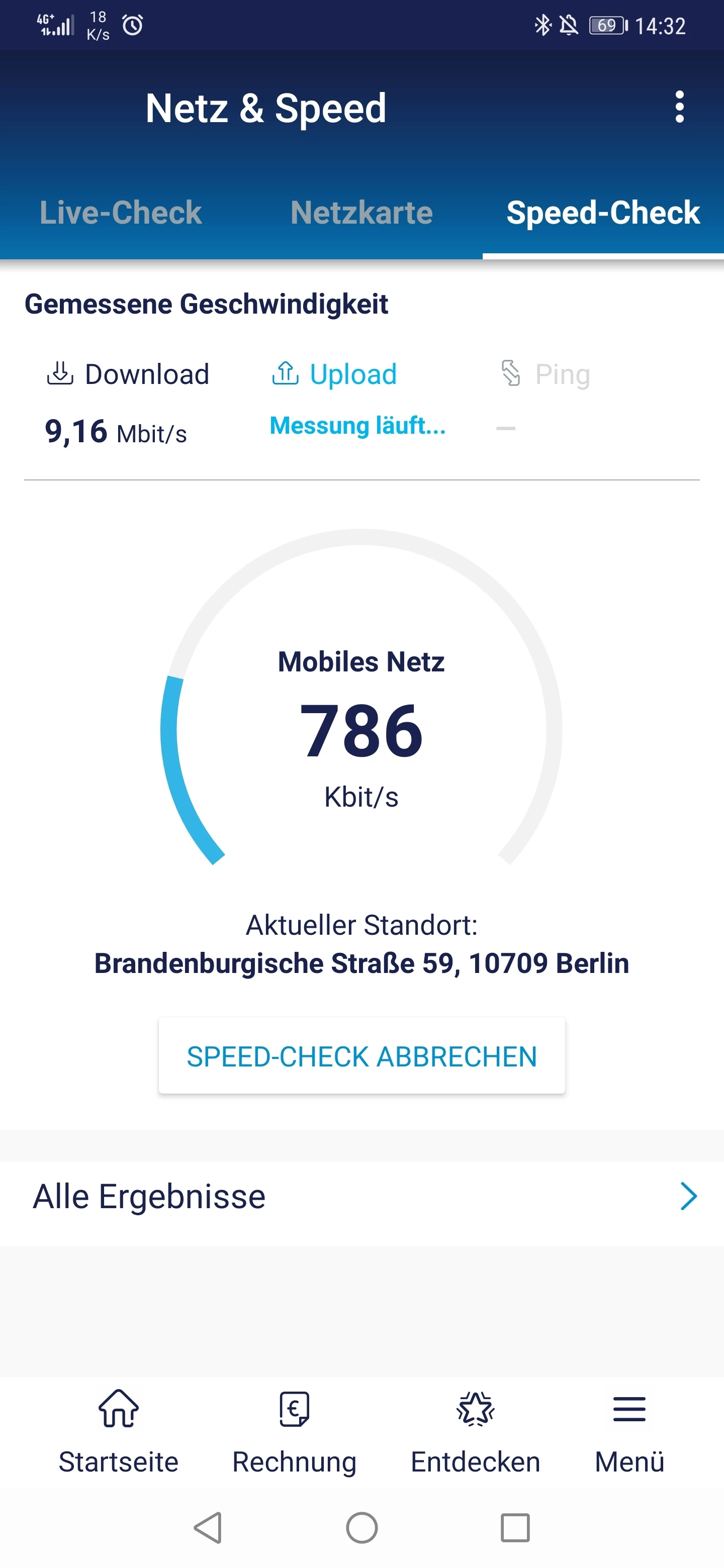The width and height of the screenshot is (724, 1568).
Task: Switch to the Live-Check tab
Action: (x=121, y=213)
